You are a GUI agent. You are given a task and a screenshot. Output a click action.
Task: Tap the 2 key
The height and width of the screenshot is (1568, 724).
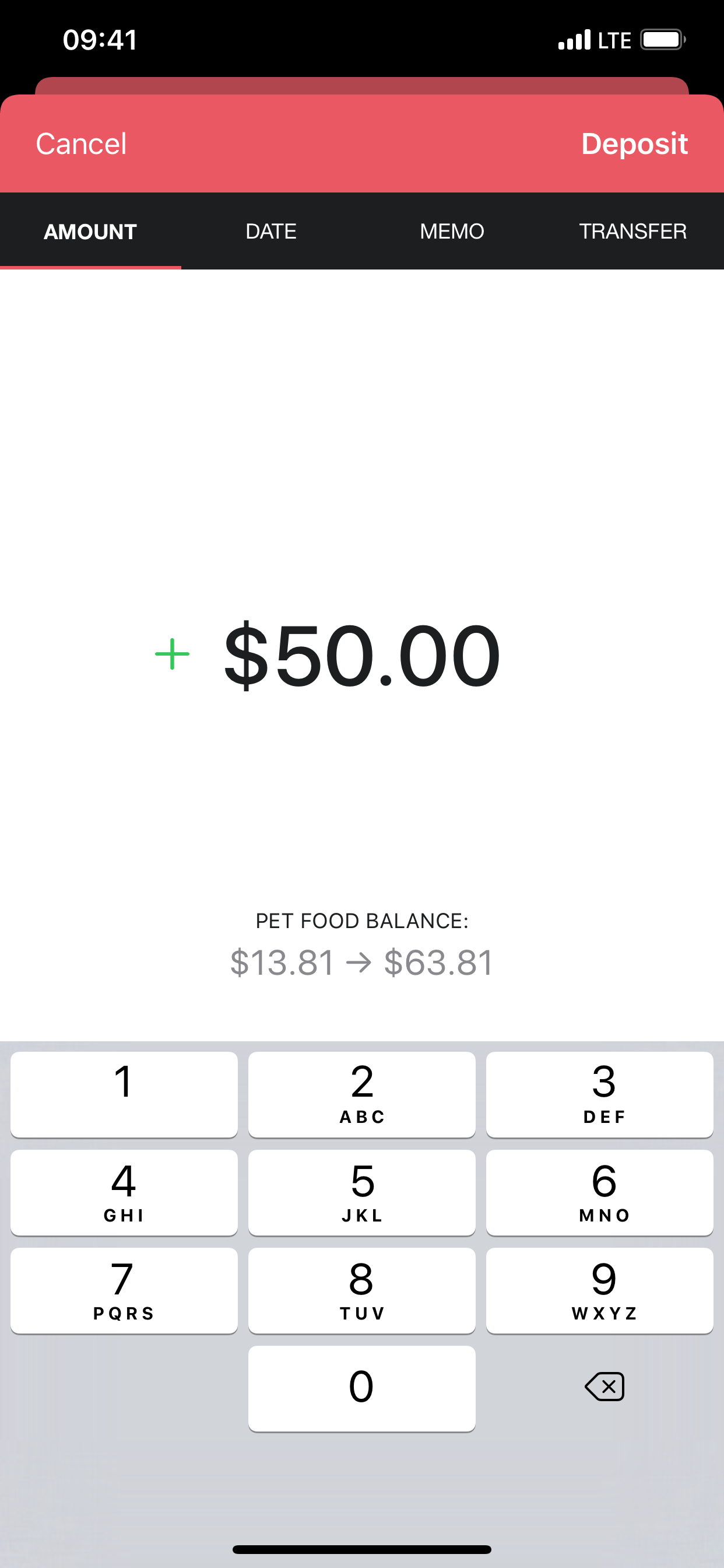pyautogui.click(x=362, y=1094)
